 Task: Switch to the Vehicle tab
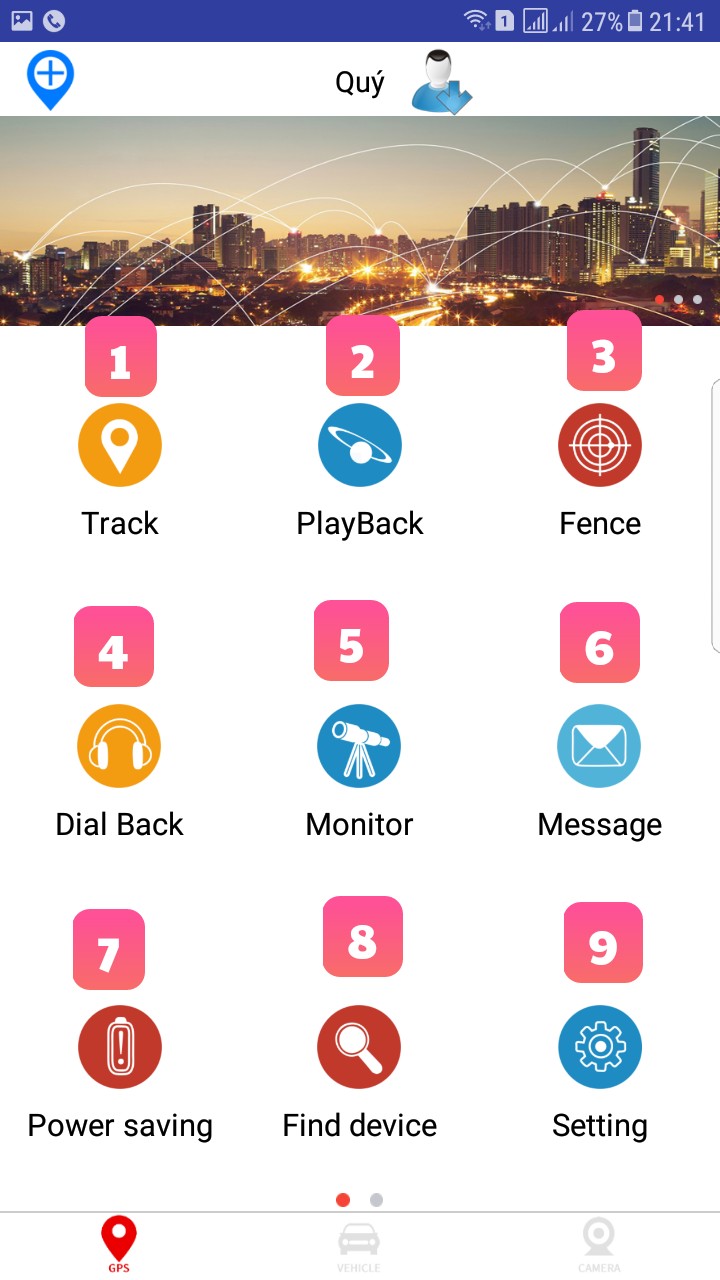point(359,1244)
